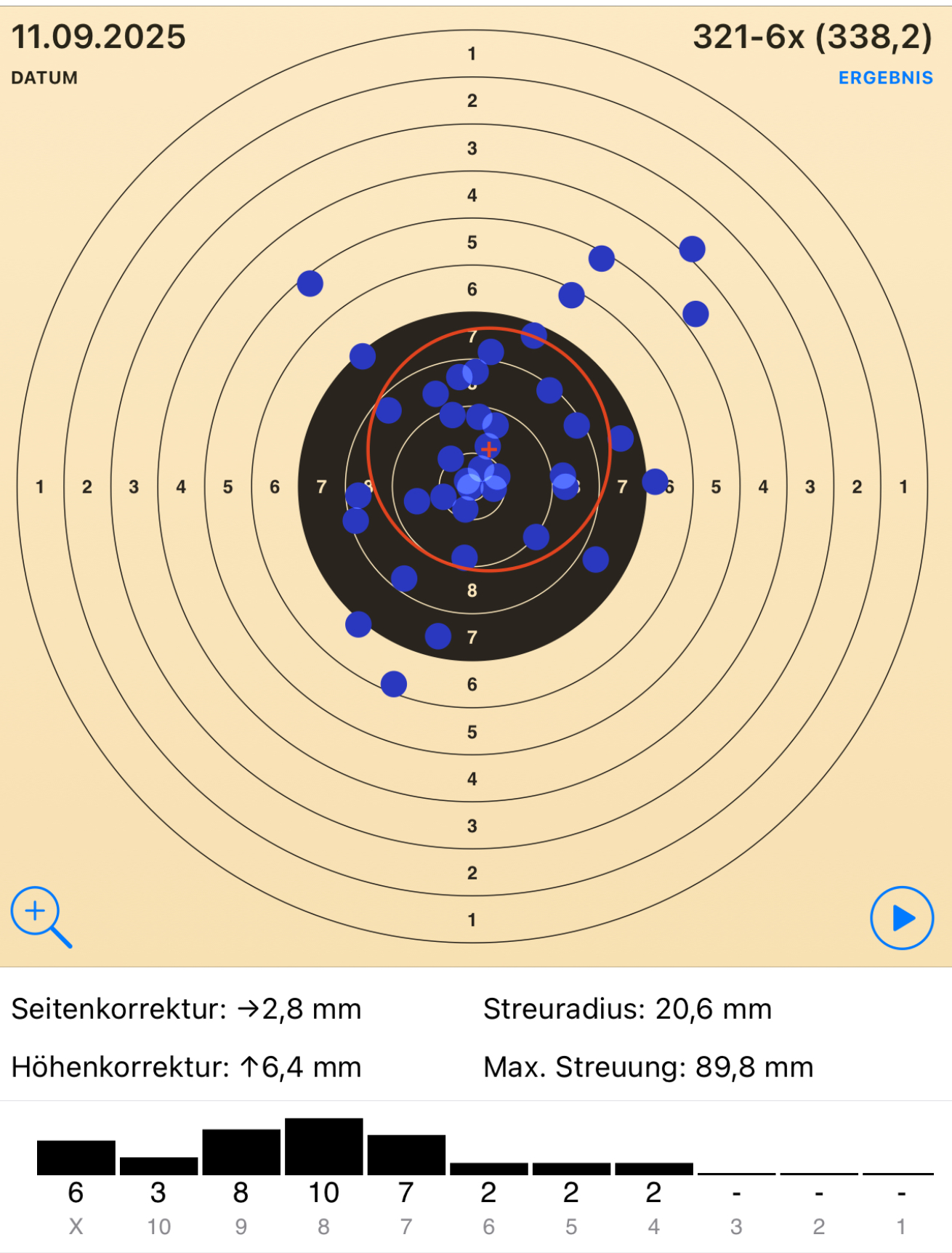Play the shot sequence animation
The image size is (952, 1253).
pyautogui.click(x=901, y=918)
